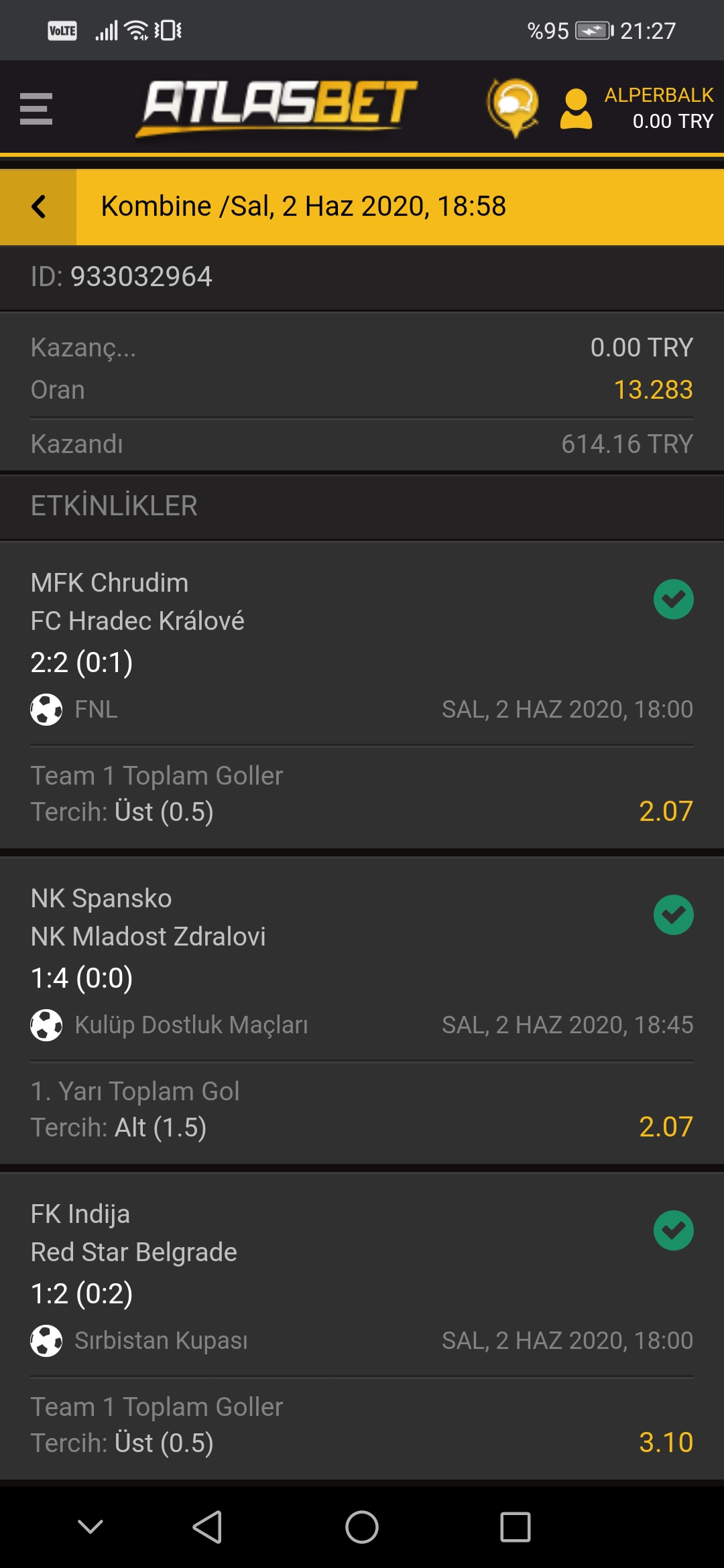The image size is (724, 1568).
Task: Open the live chat support icon
Action: click(x=514, y=107)
